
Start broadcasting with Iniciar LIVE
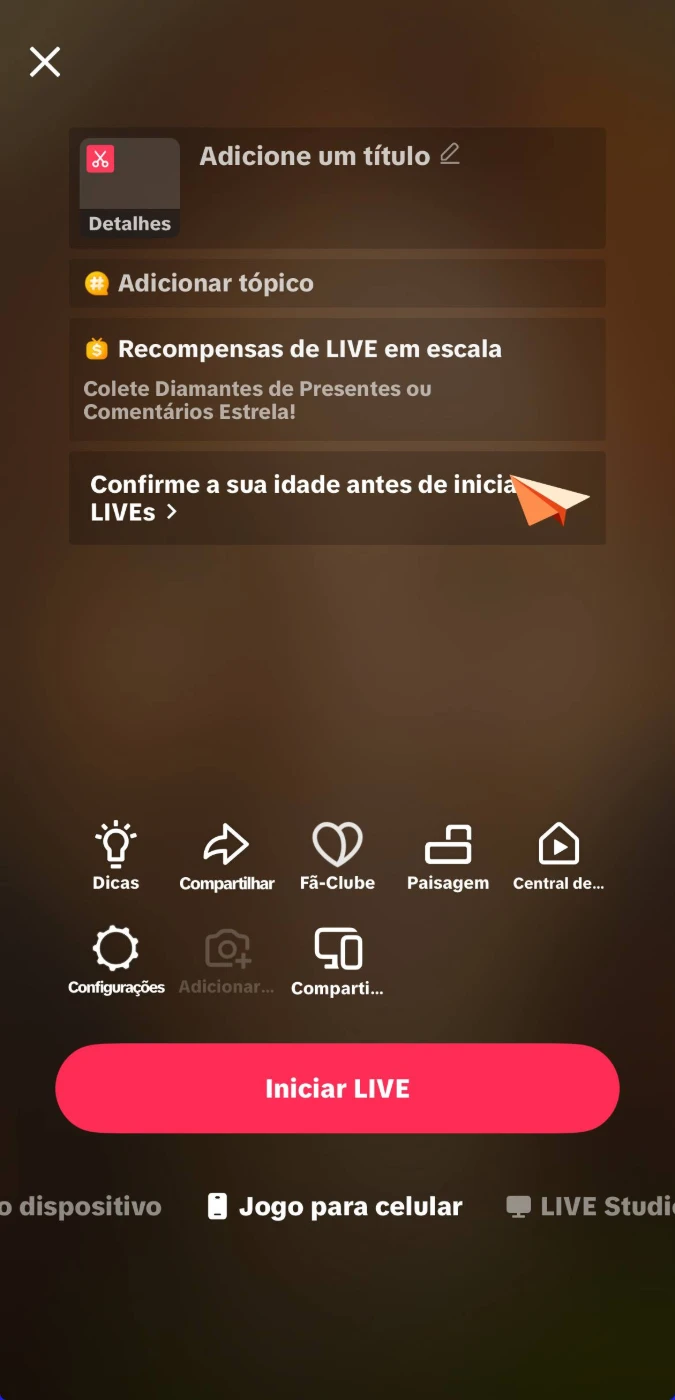337,1088
